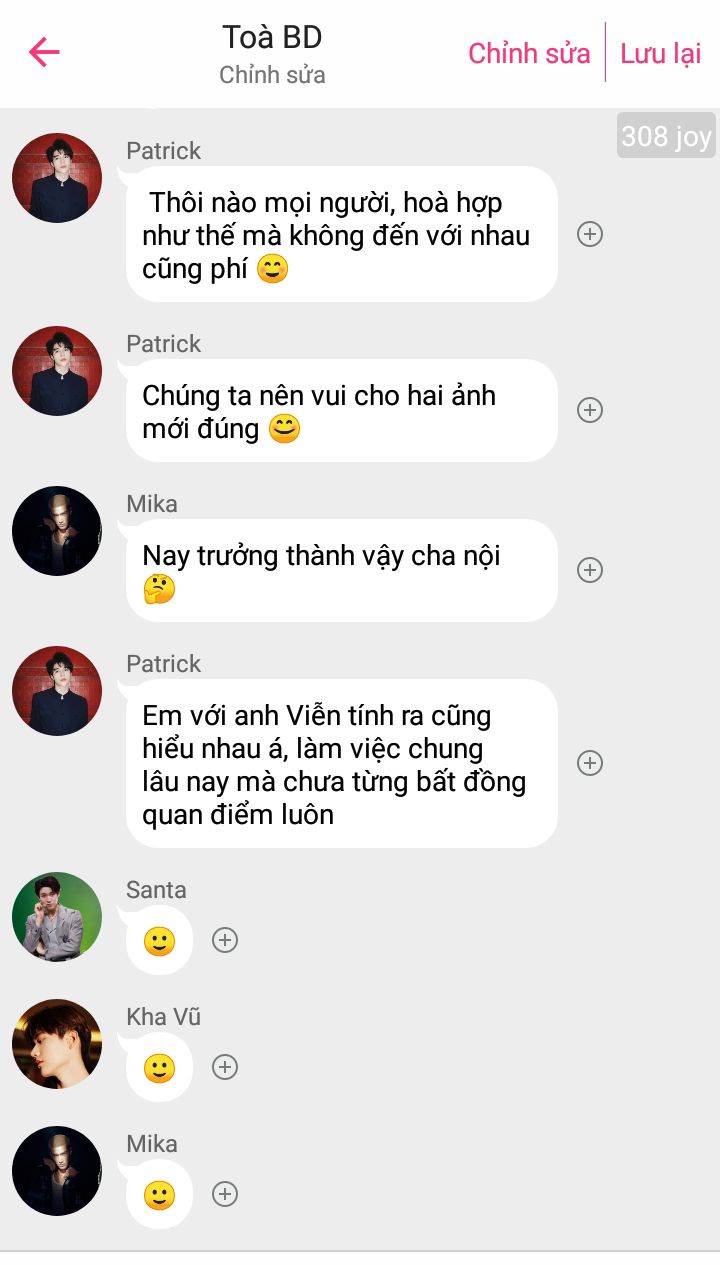The width and height of the screenshot is (720, 1265).
Task: Open Kha Vũ's avatar
Action: [x=57, y=1044]
